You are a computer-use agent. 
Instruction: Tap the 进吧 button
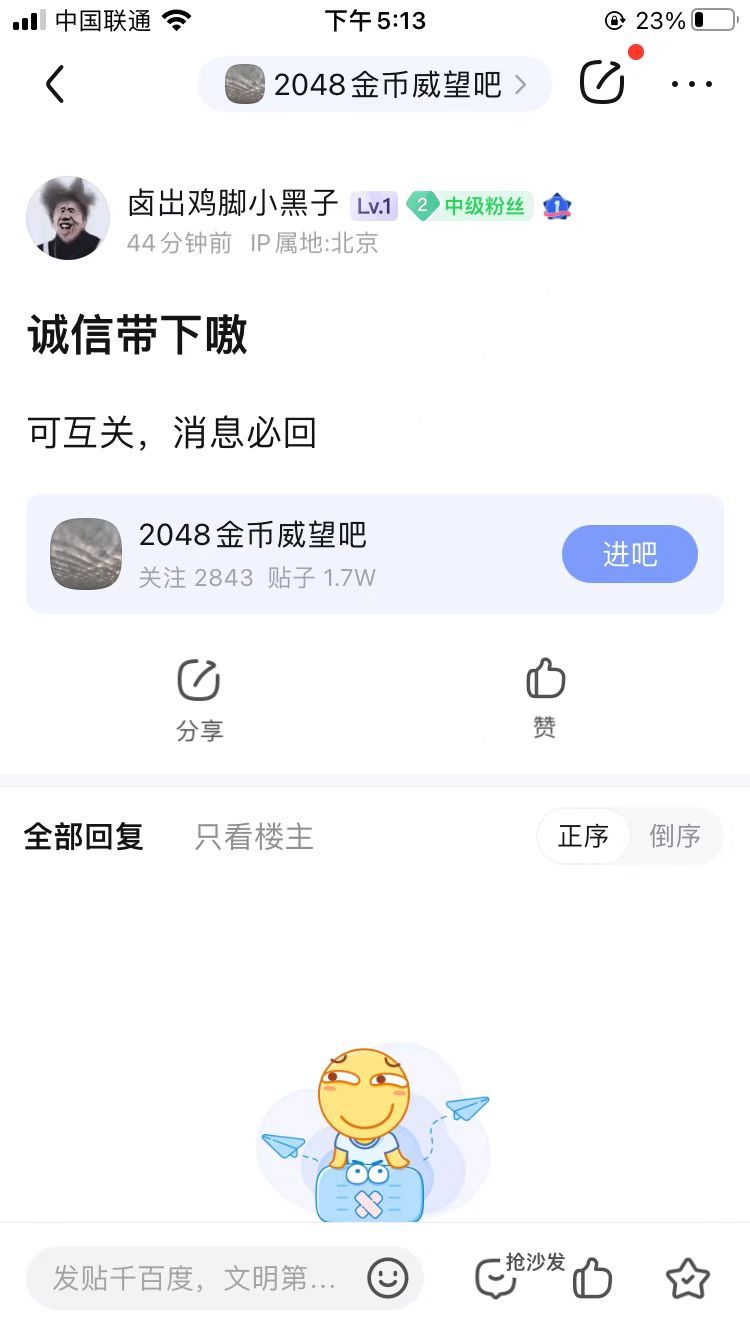click(x=629, y=554)
